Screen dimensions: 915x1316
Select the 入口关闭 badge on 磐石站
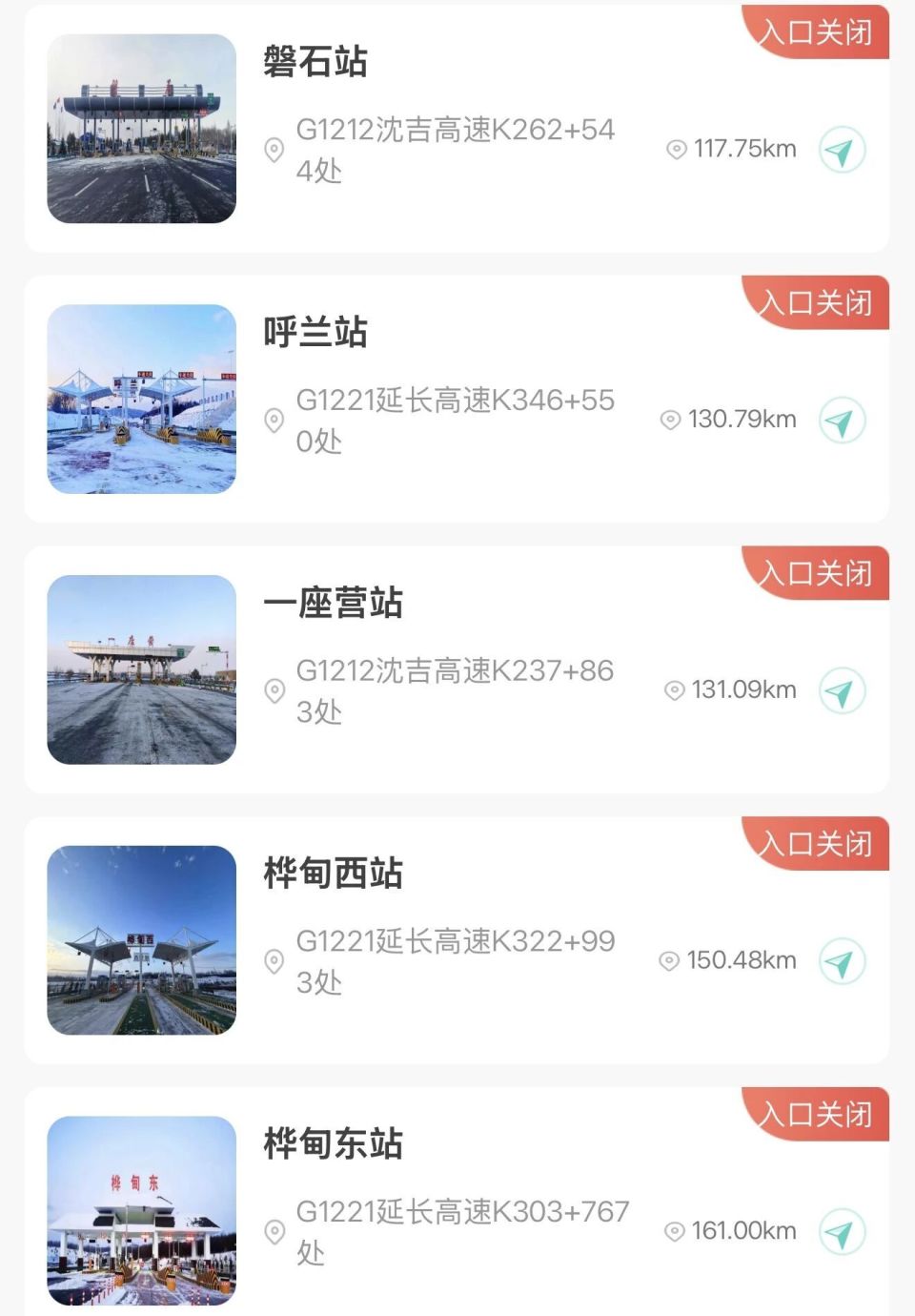coord(816,31)
